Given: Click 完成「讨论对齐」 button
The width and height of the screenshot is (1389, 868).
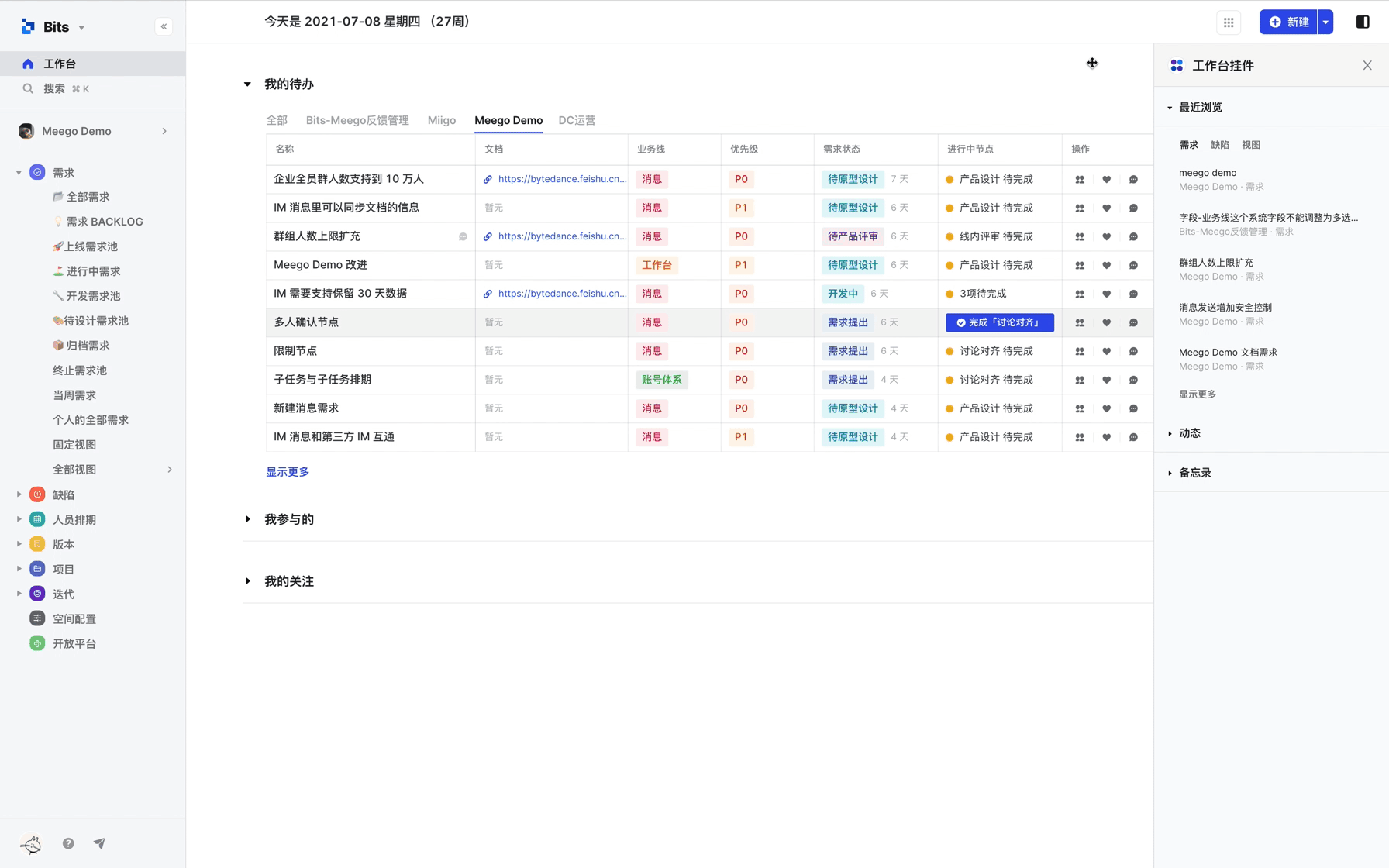Looking at the screenshot, I should (999, 322).
